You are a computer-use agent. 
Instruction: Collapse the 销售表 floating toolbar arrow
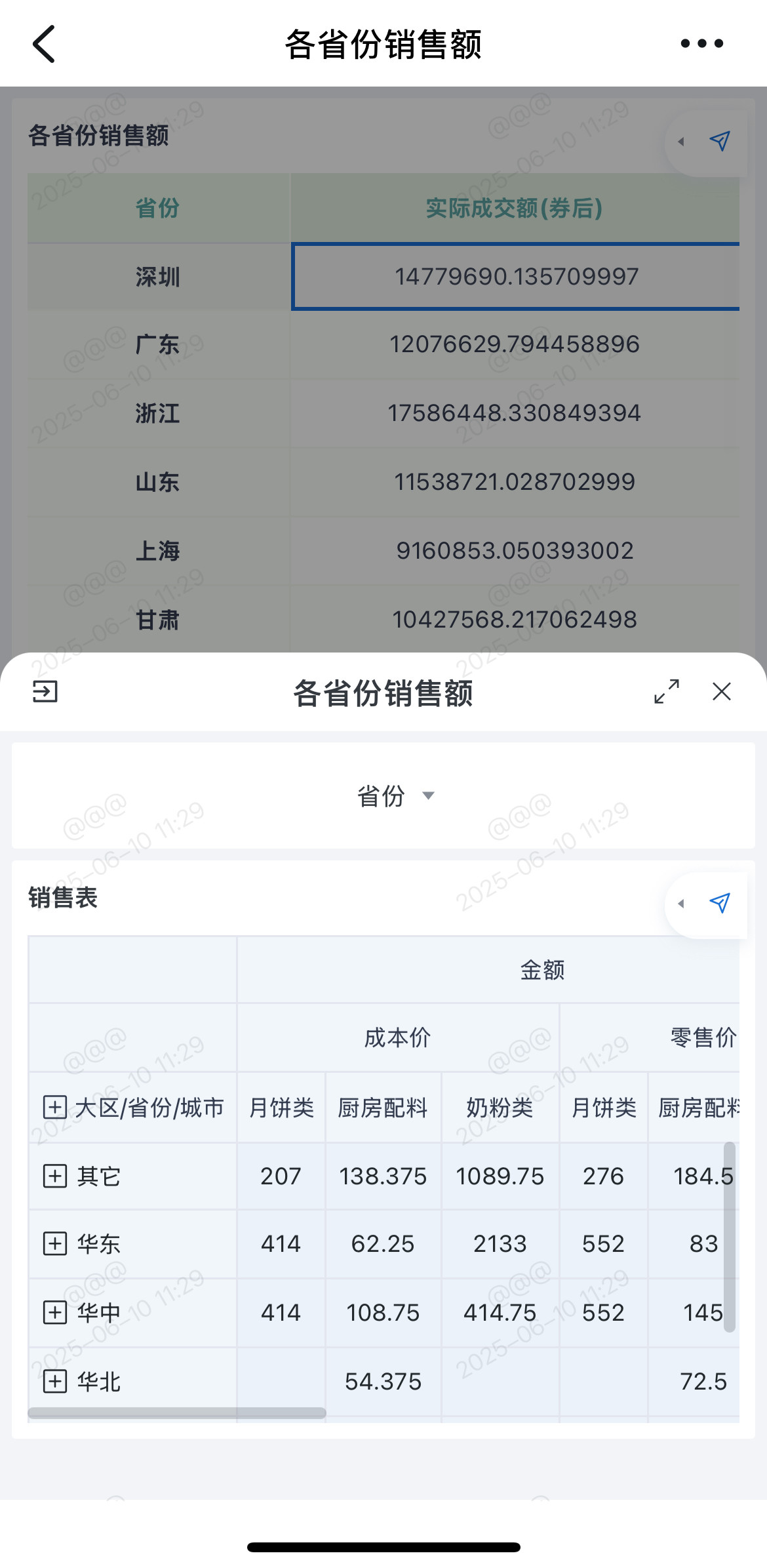(682, 904)
